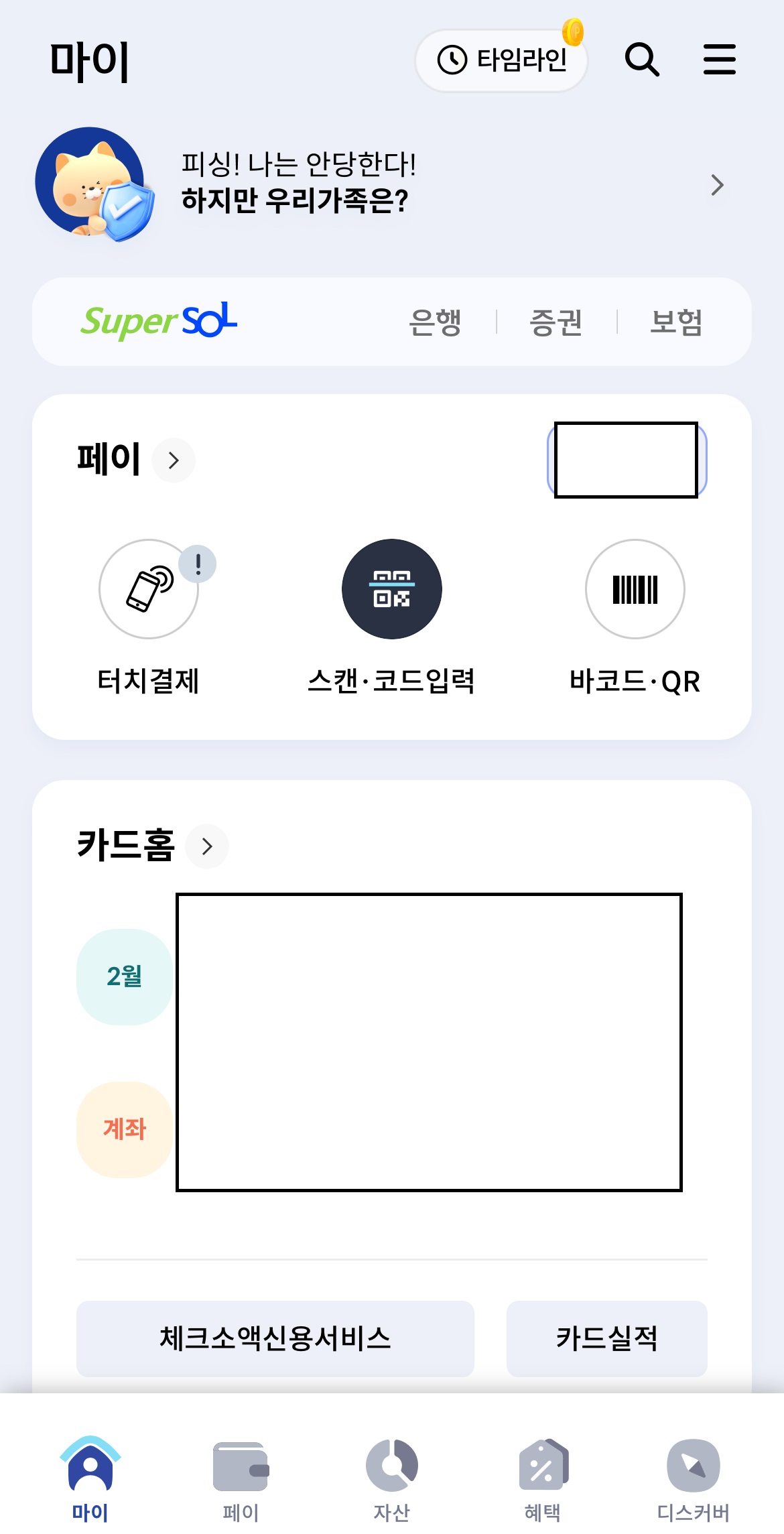Open the search icon at top

tap(642, 59)
